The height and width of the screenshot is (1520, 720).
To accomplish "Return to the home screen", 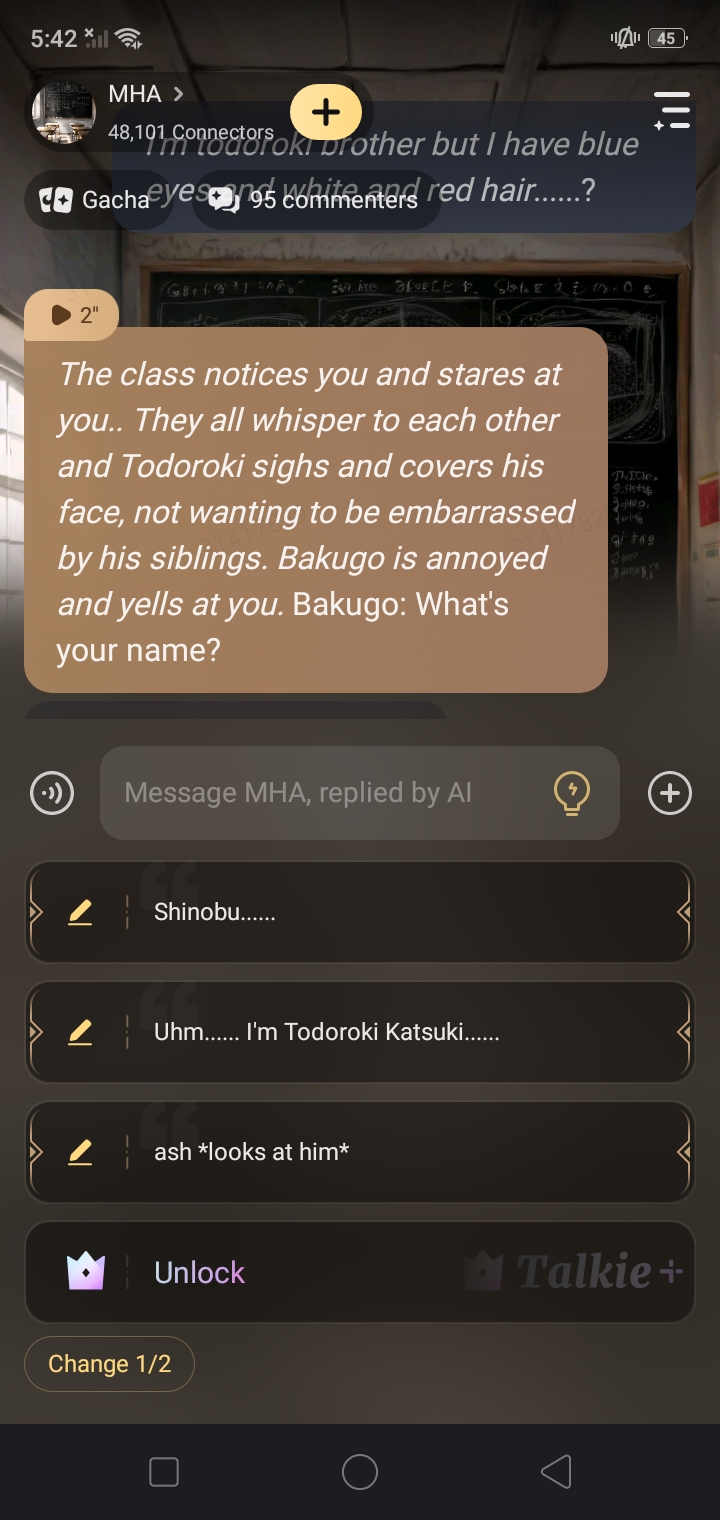I will [360, 1472].
